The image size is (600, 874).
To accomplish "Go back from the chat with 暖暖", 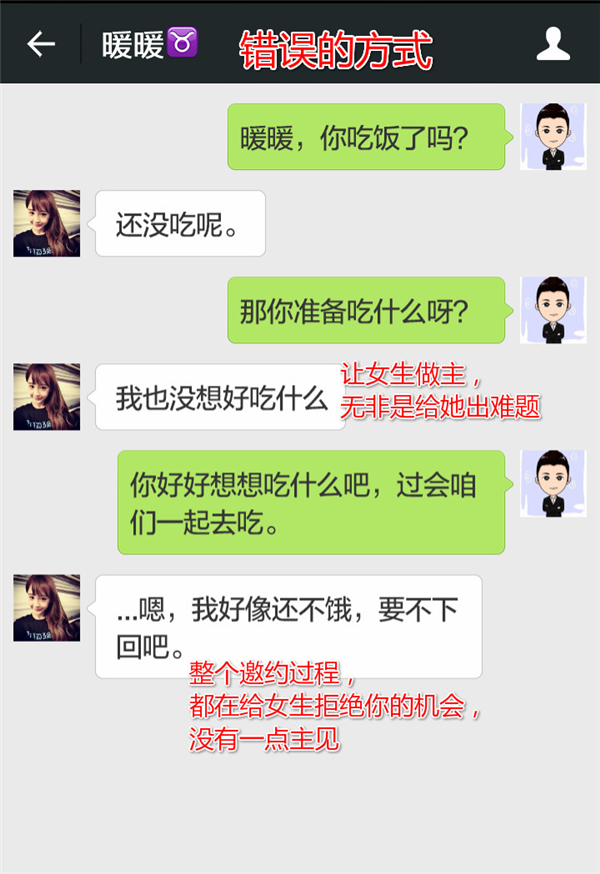I will (40, 44).
